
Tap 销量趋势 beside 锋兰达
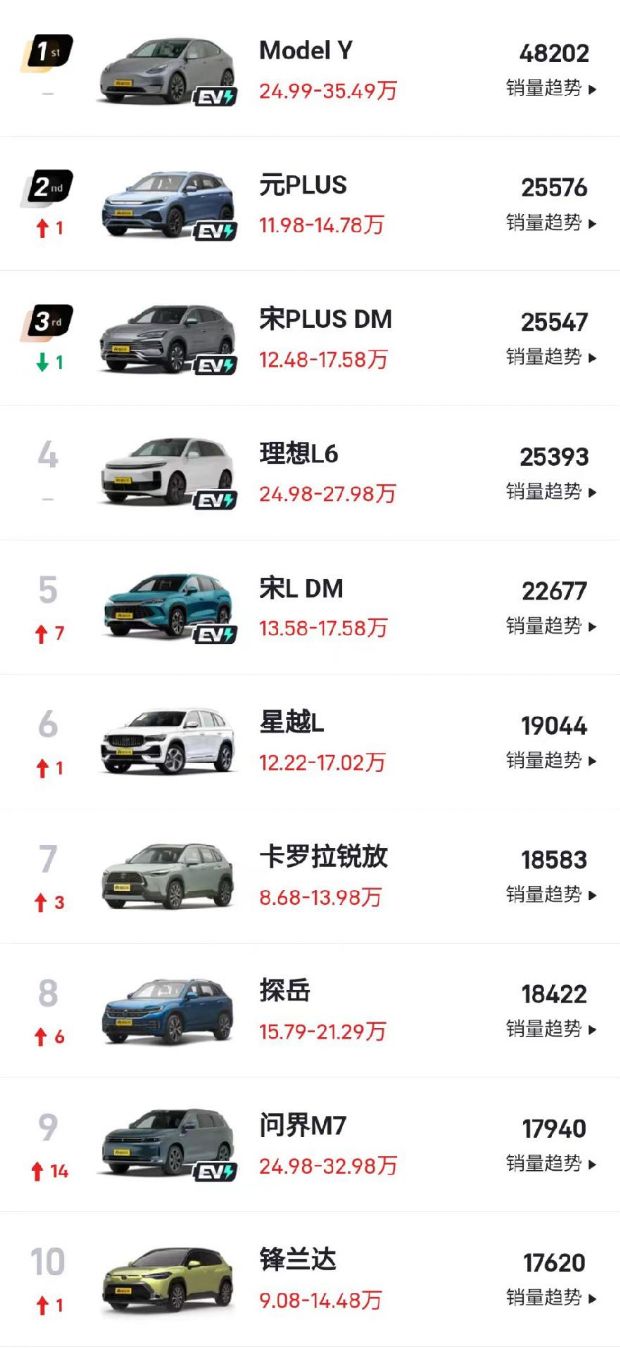551,1298
